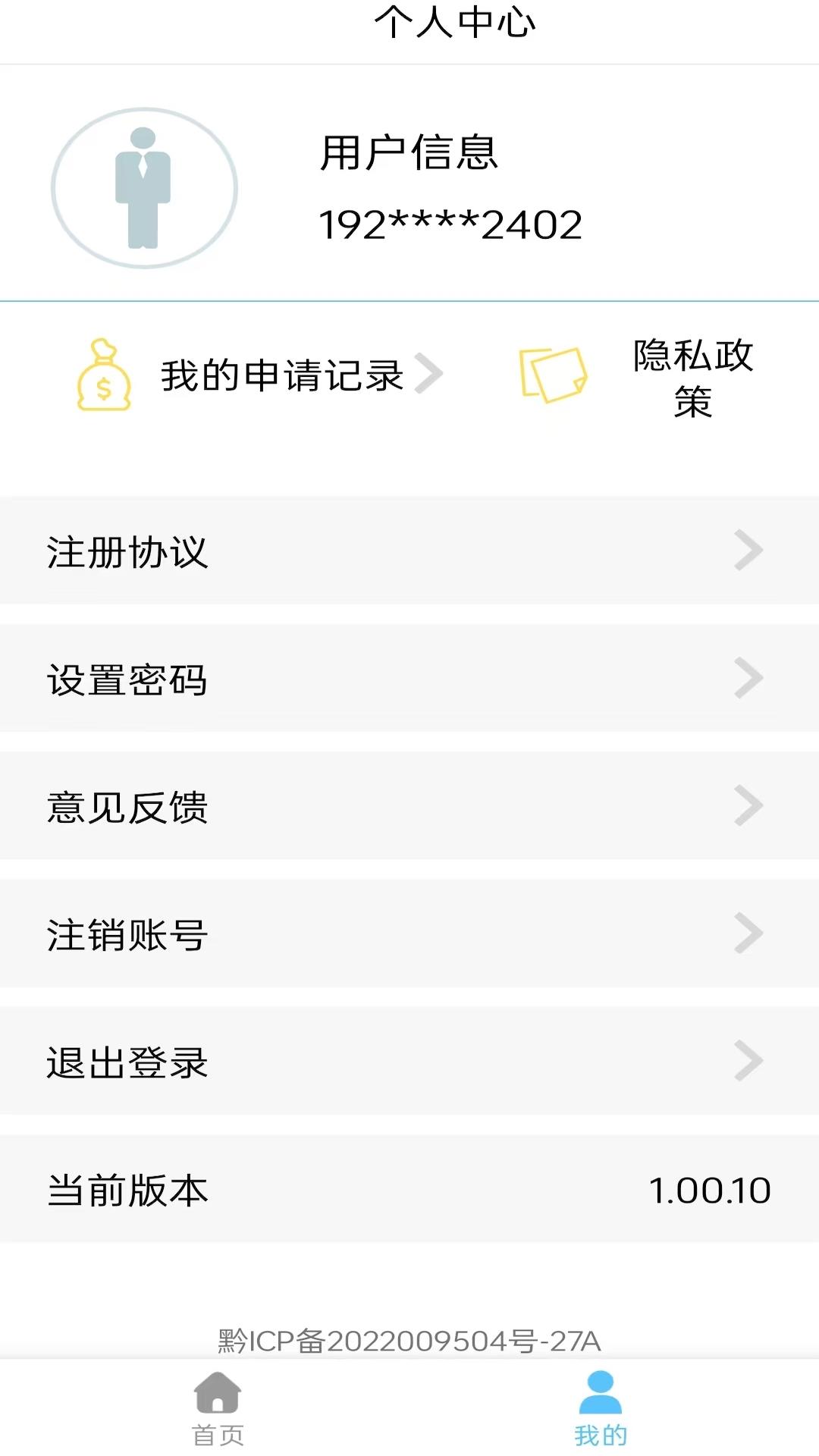Tap 退出登录 to log out
The height and width of the screenshot is (1456, 819).
pos(409,1061)
